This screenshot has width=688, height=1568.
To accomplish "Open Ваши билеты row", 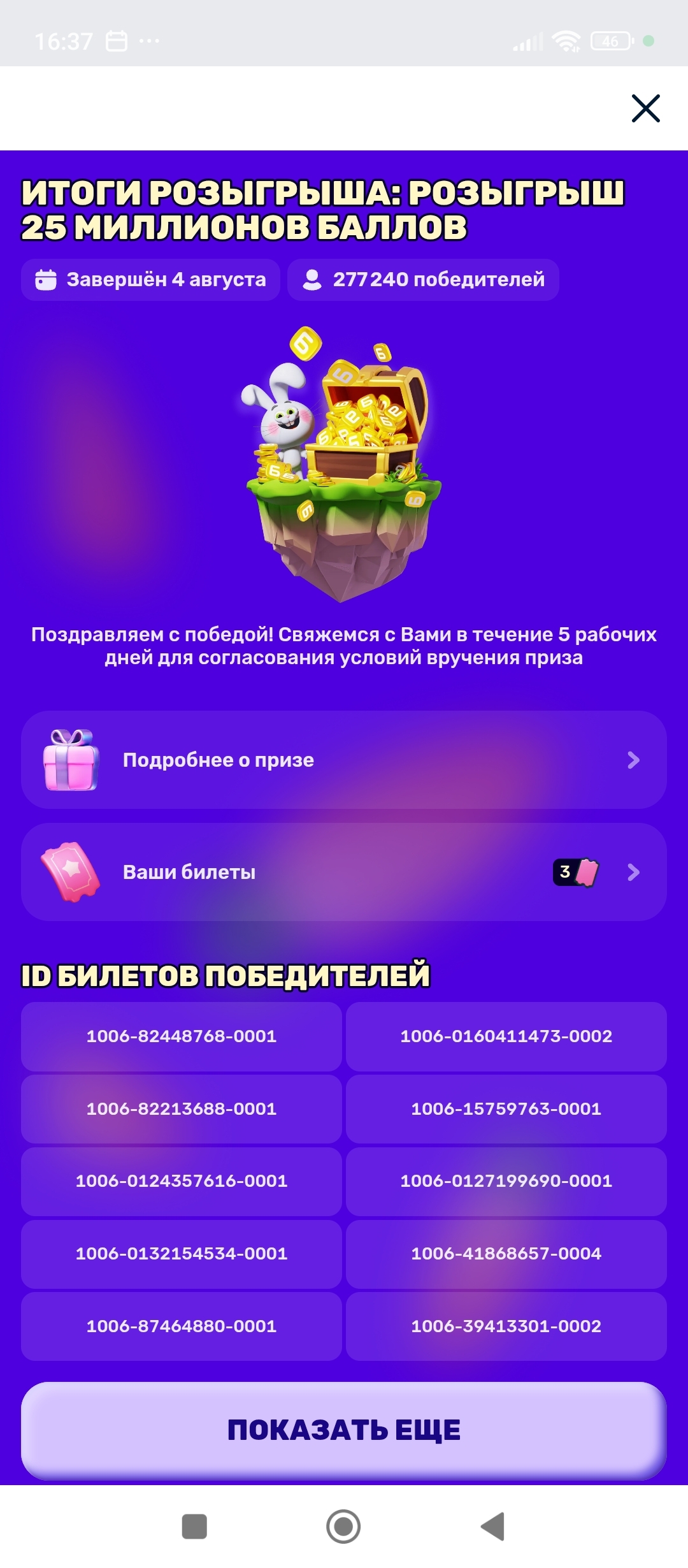I will [344, 872].
